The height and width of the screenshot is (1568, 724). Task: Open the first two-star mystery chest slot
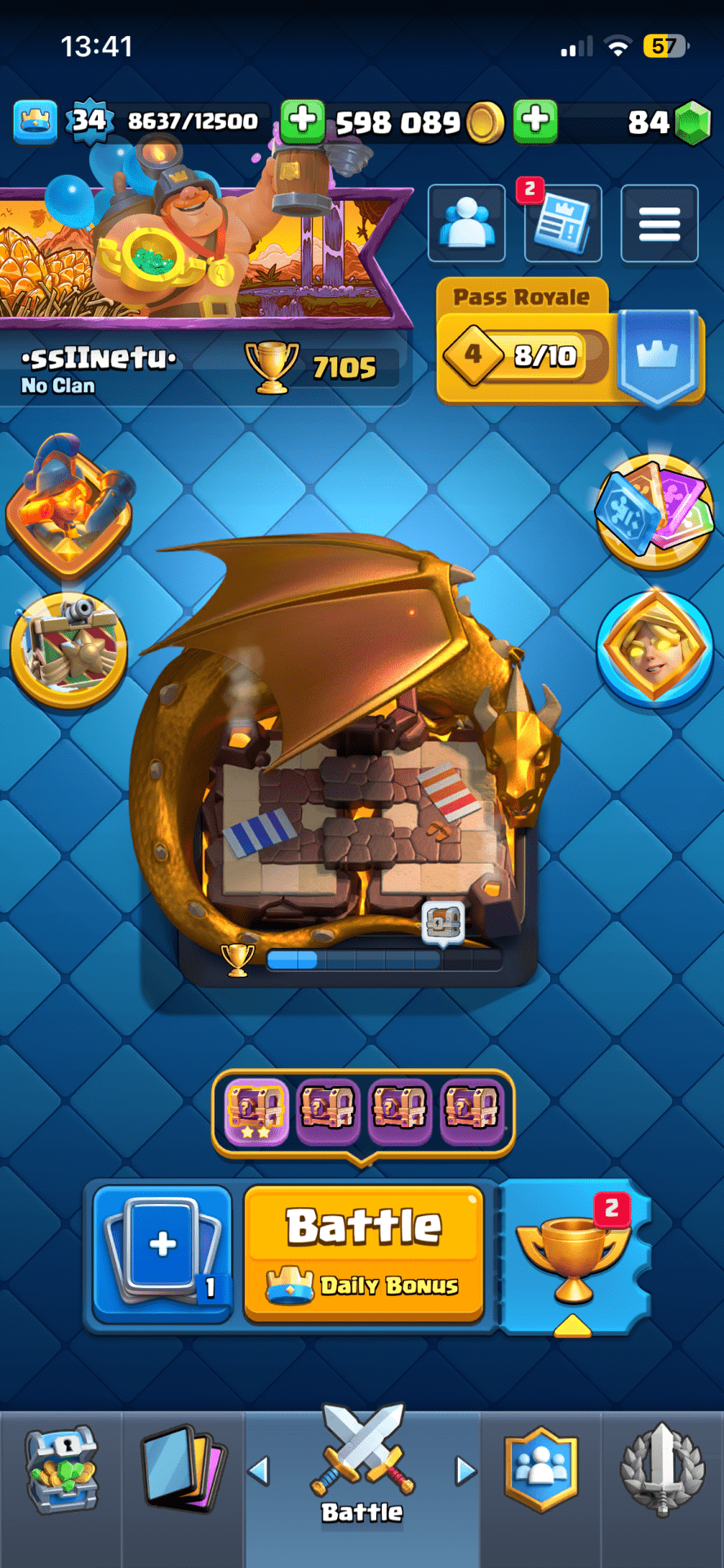(256, 1110)
